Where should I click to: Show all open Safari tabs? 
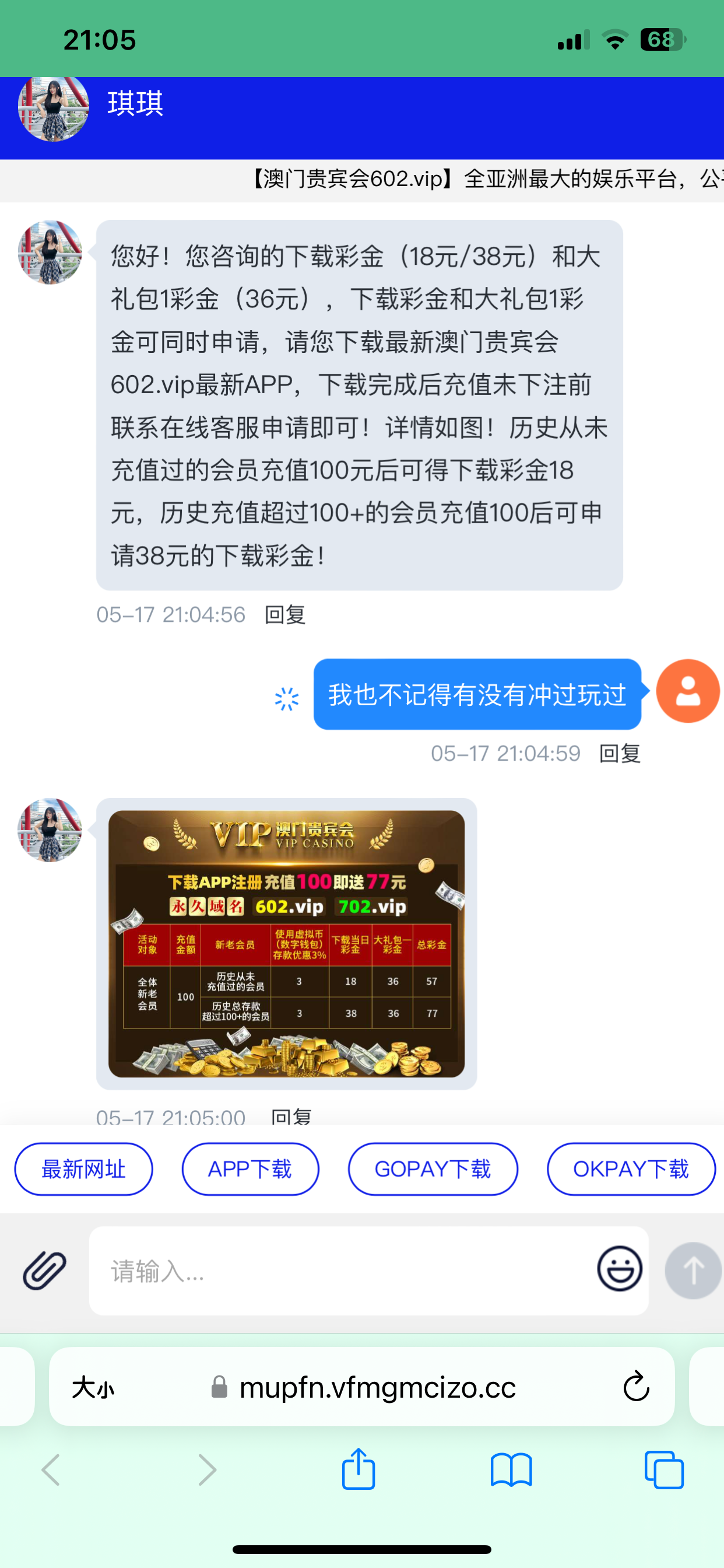(x=664, y=1470)
